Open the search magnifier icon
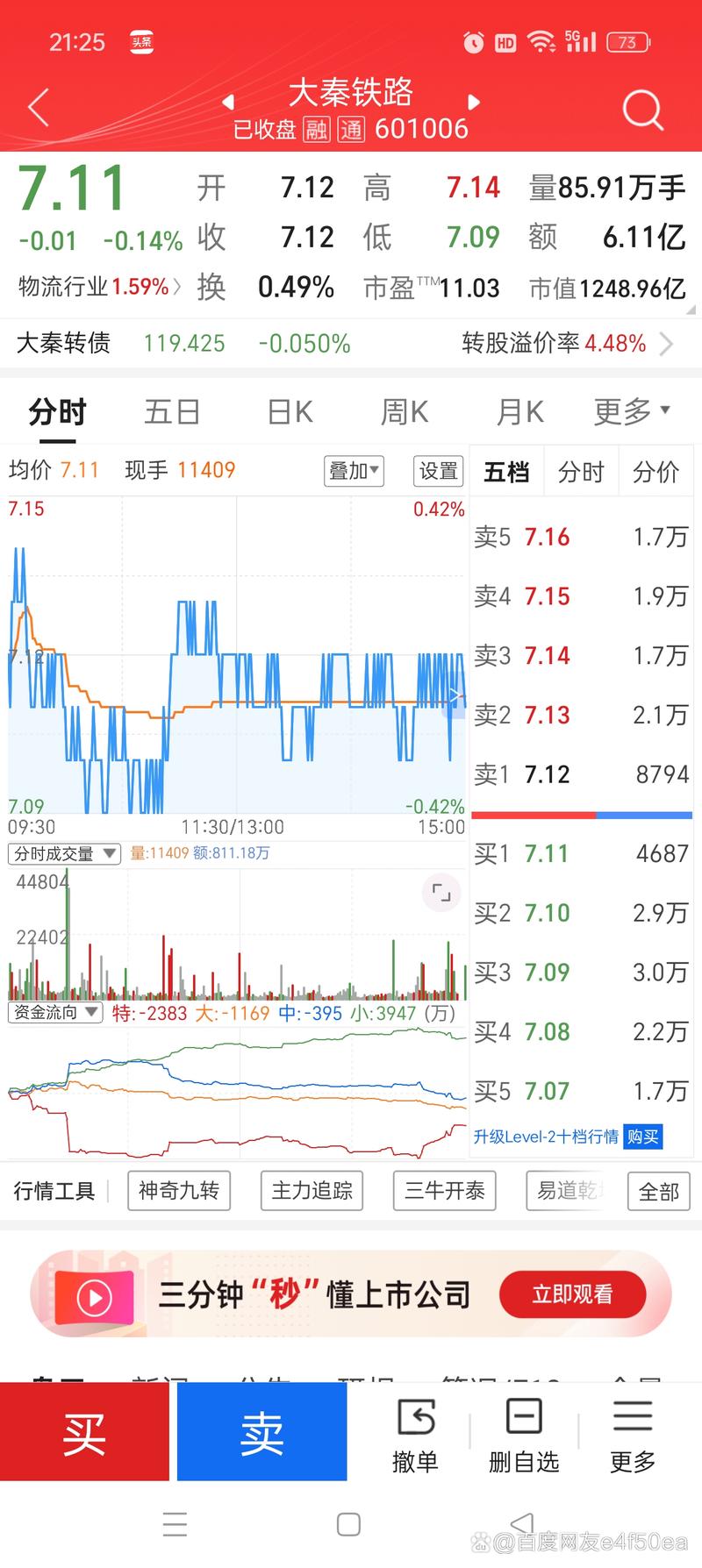 (642, 110)
